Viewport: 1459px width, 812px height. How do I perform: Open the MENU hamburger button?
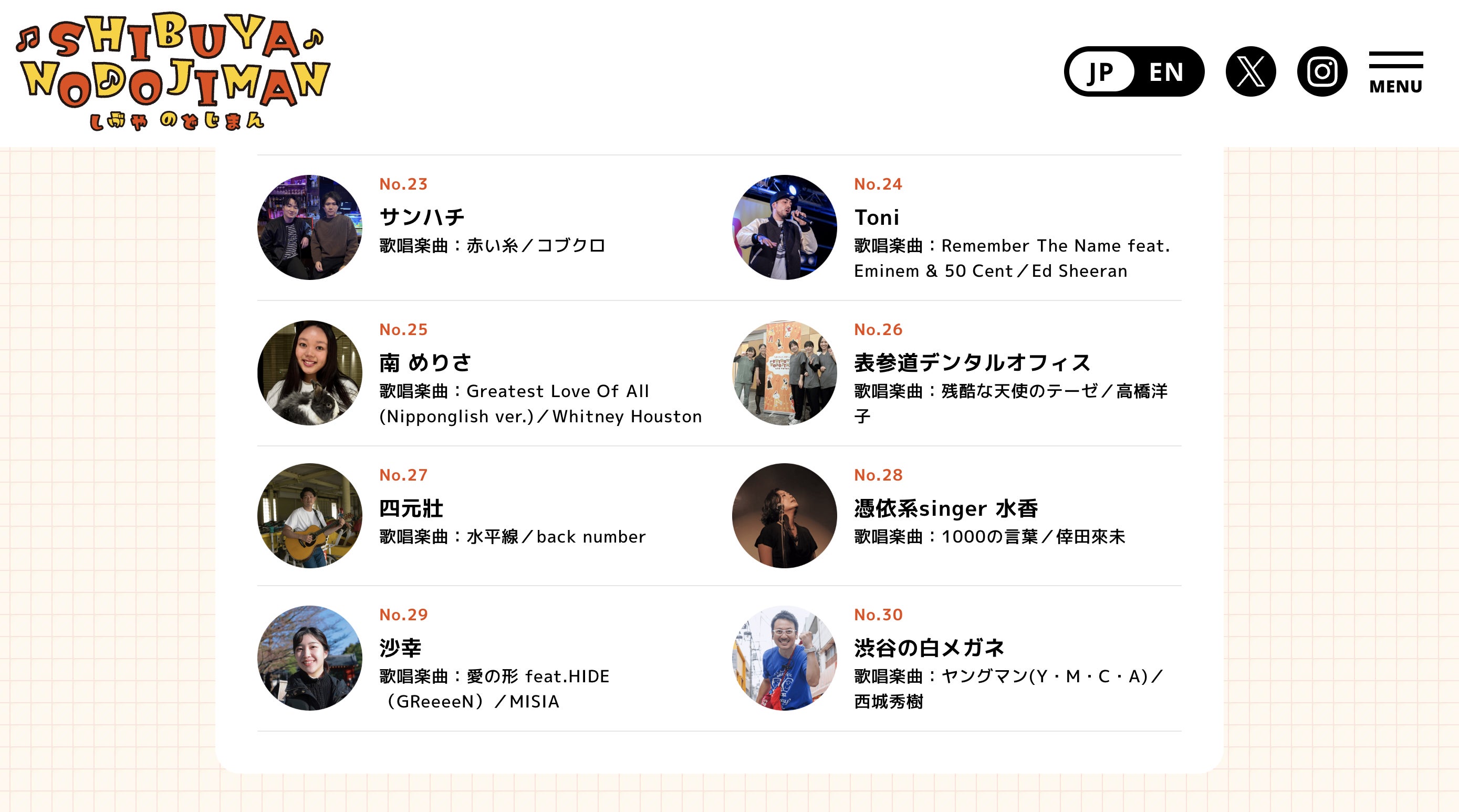[1395, 72]
